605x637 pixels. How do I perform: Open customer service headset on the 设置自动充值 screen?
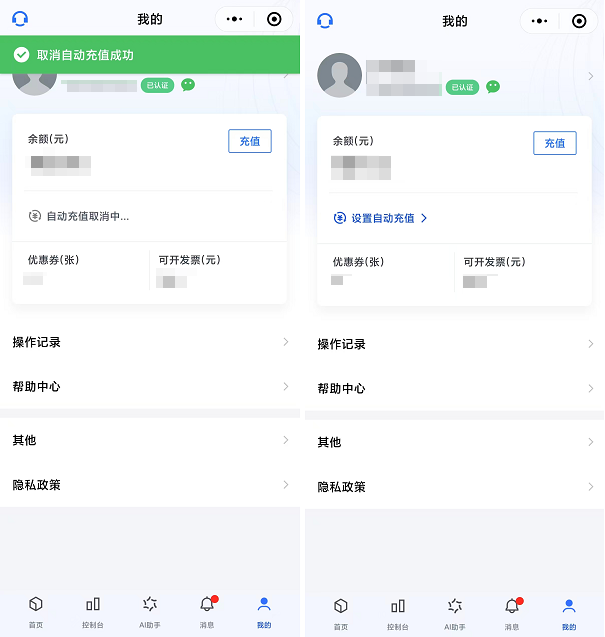[x=325, y=20]
